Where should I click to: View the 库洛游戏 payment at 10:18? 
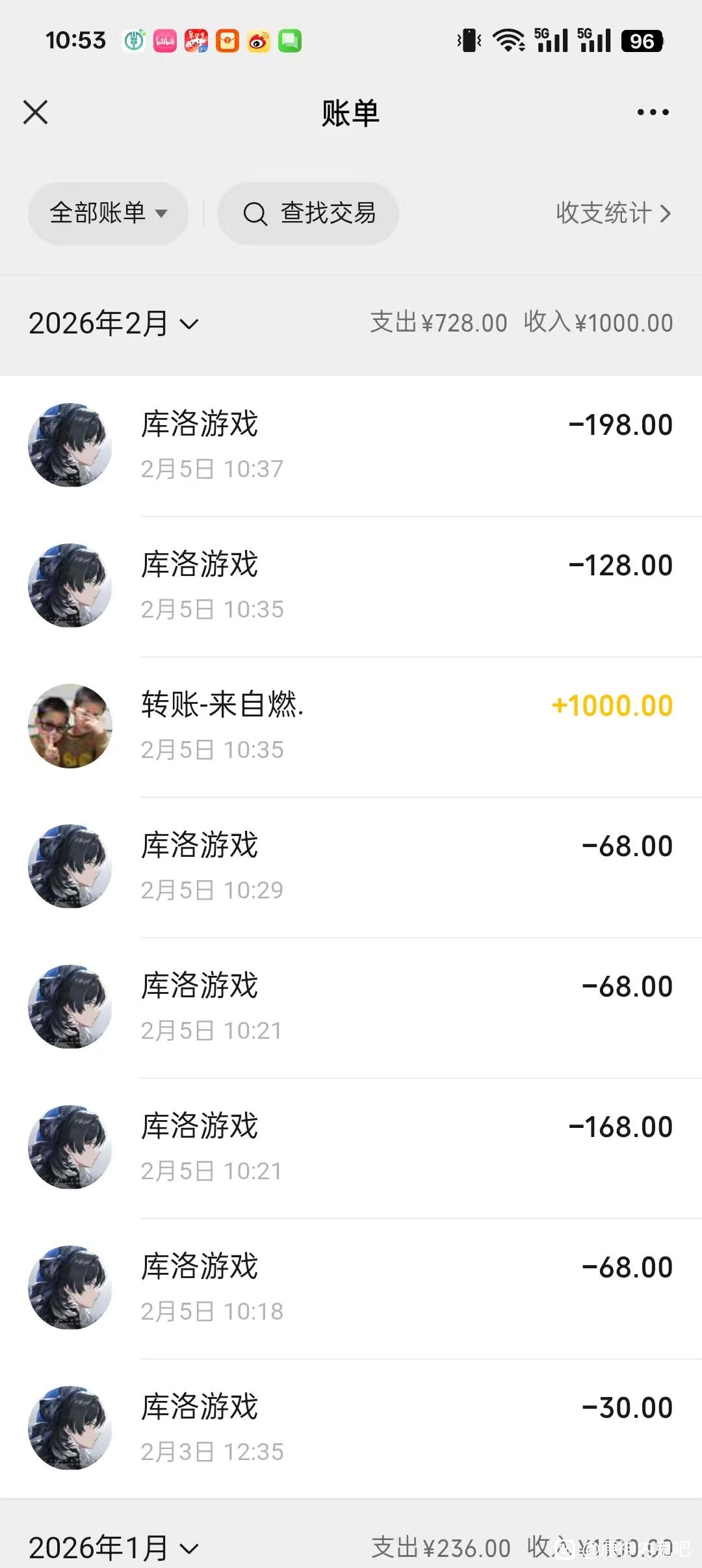[x=351, y=1288]
